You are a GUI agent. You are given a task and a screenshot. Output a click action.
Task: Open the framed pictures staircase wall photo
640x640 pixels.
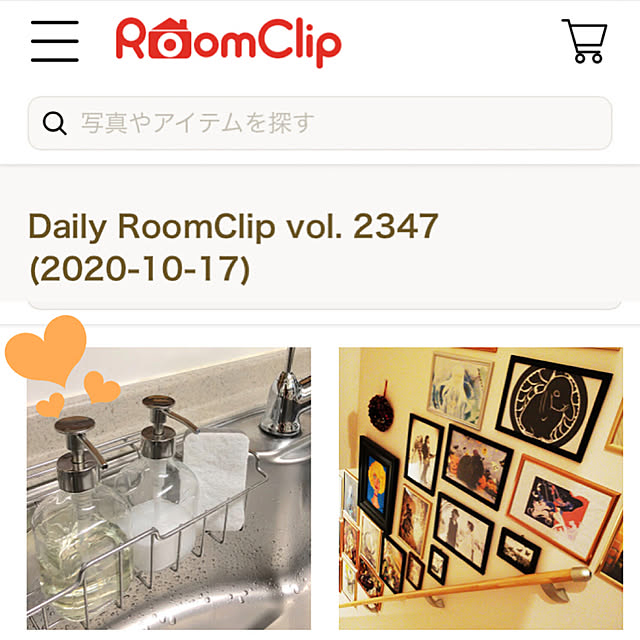coord(480,488)
